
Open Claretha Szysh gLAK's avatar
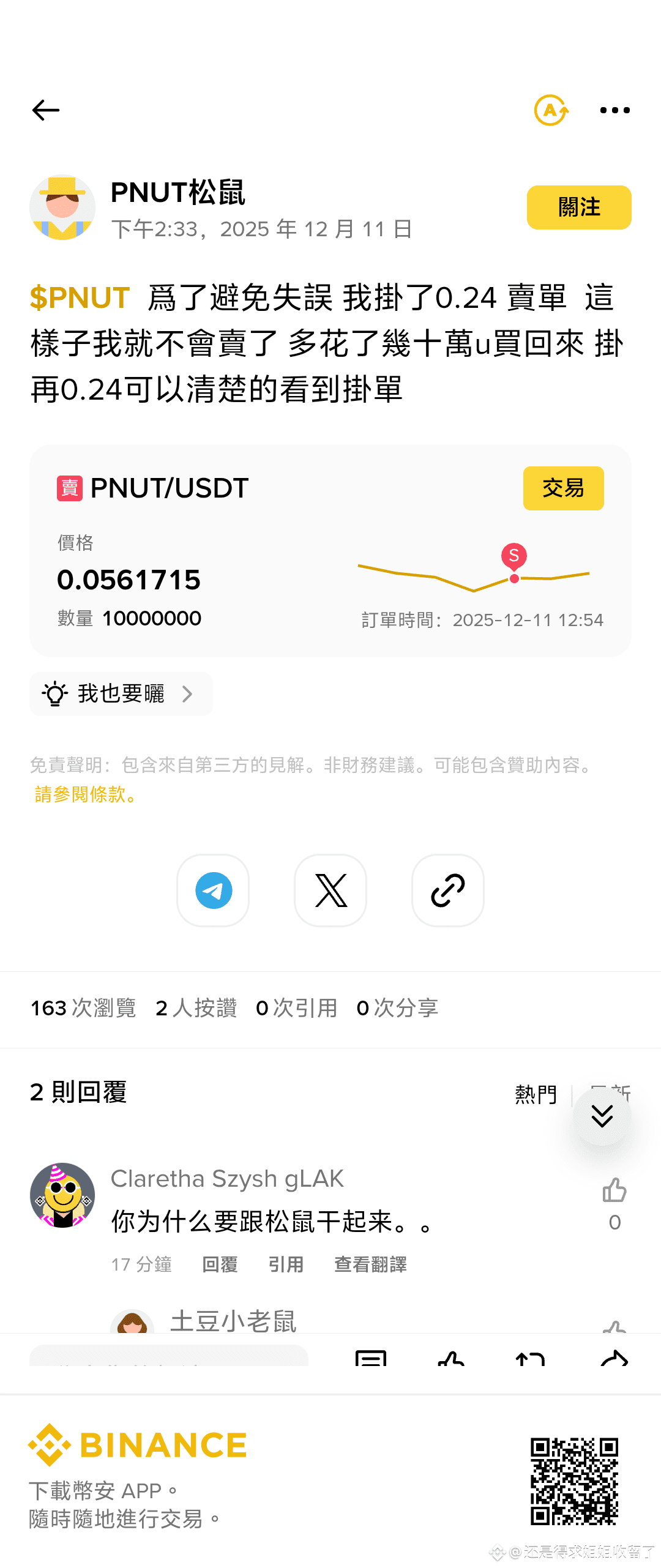[x=62, y=1195]
